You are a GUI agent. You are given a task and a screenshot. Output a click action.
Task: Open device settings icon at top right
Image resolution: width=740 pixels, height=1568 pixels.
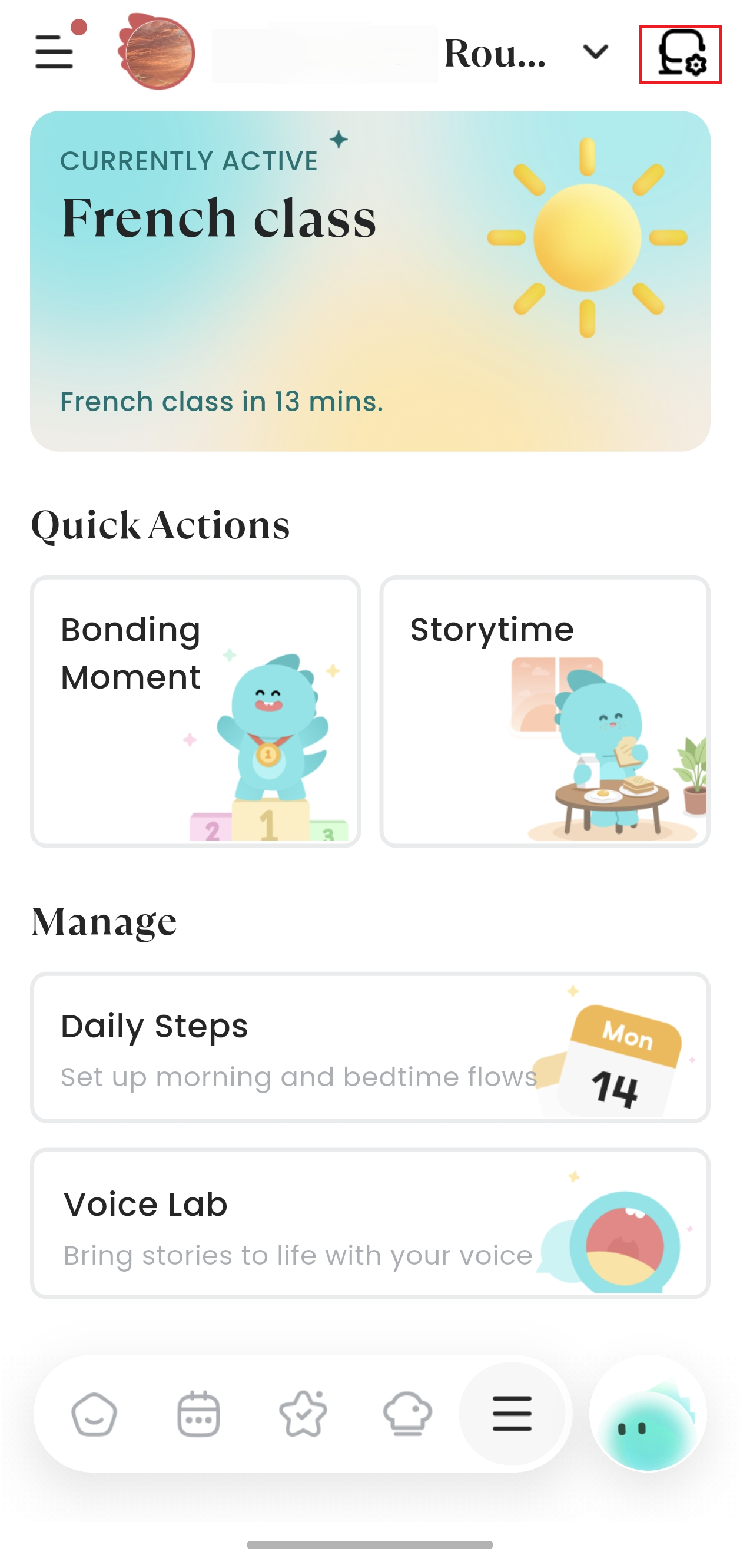tap(681, 54)
